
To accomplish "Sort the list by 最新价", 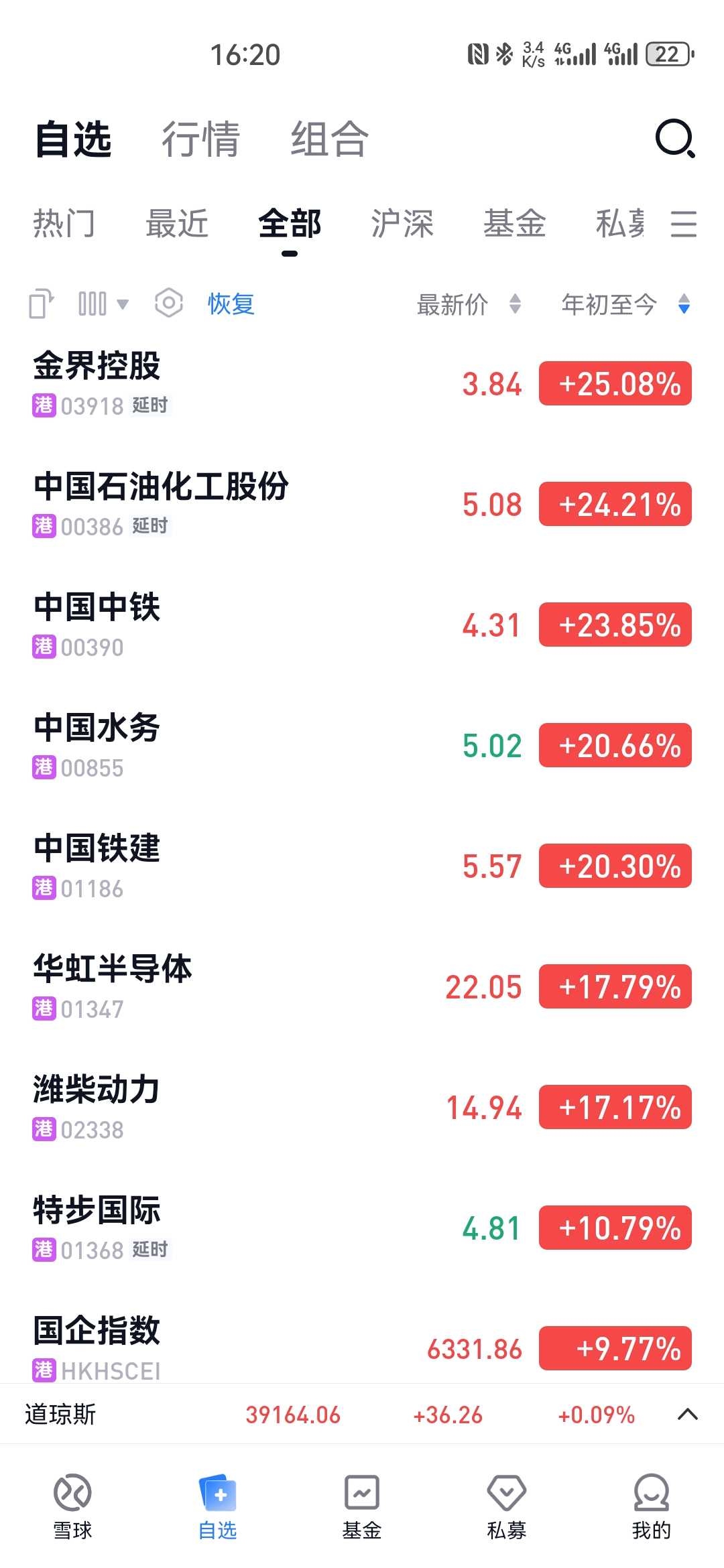I will (469, 304).
